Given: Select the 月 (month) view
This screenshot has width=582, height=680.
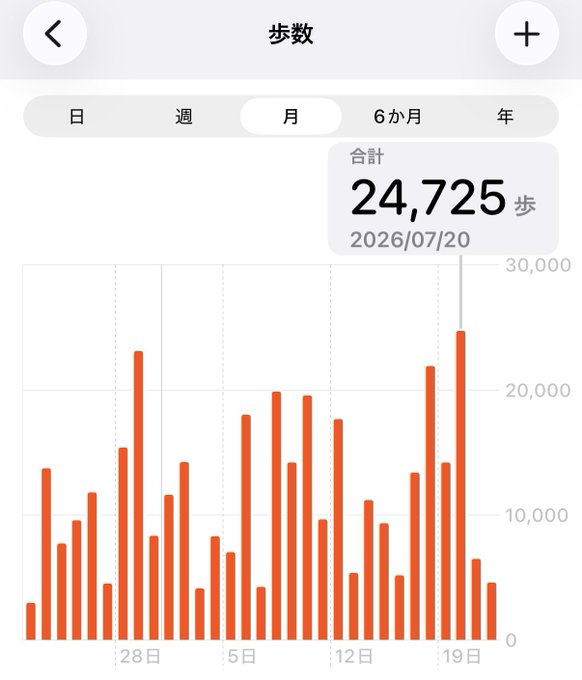Looking at the screenshot, I should [x=291, y=116].
